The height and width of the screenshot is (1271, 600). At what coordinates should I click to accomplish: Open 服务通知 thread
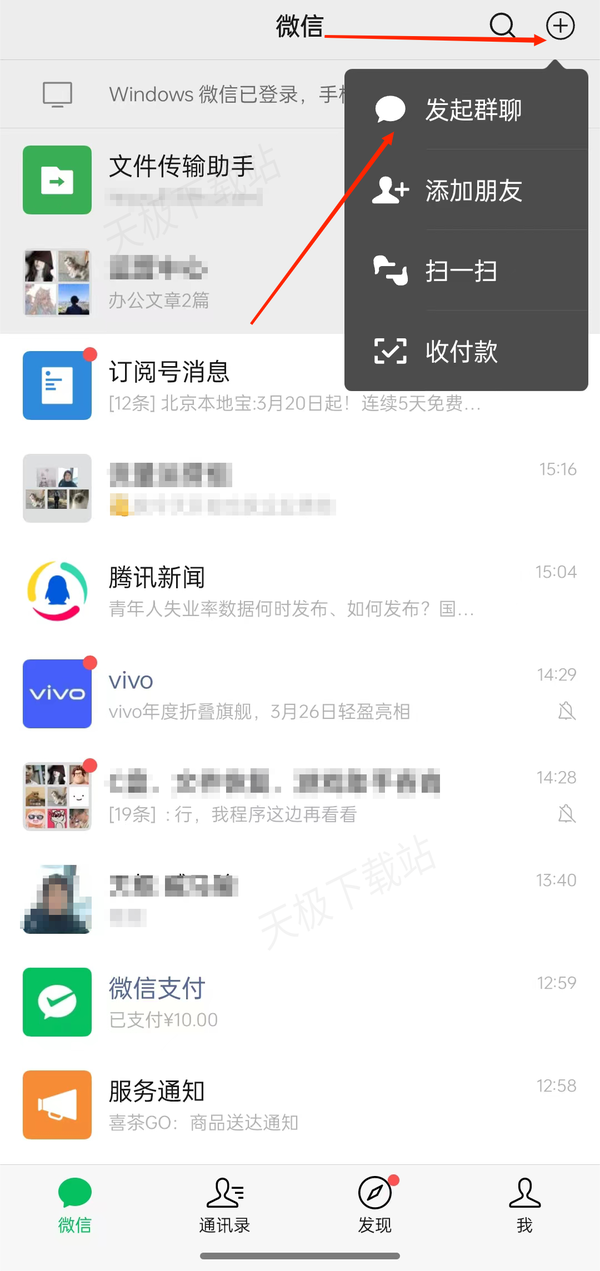(x=300, y=1105)
